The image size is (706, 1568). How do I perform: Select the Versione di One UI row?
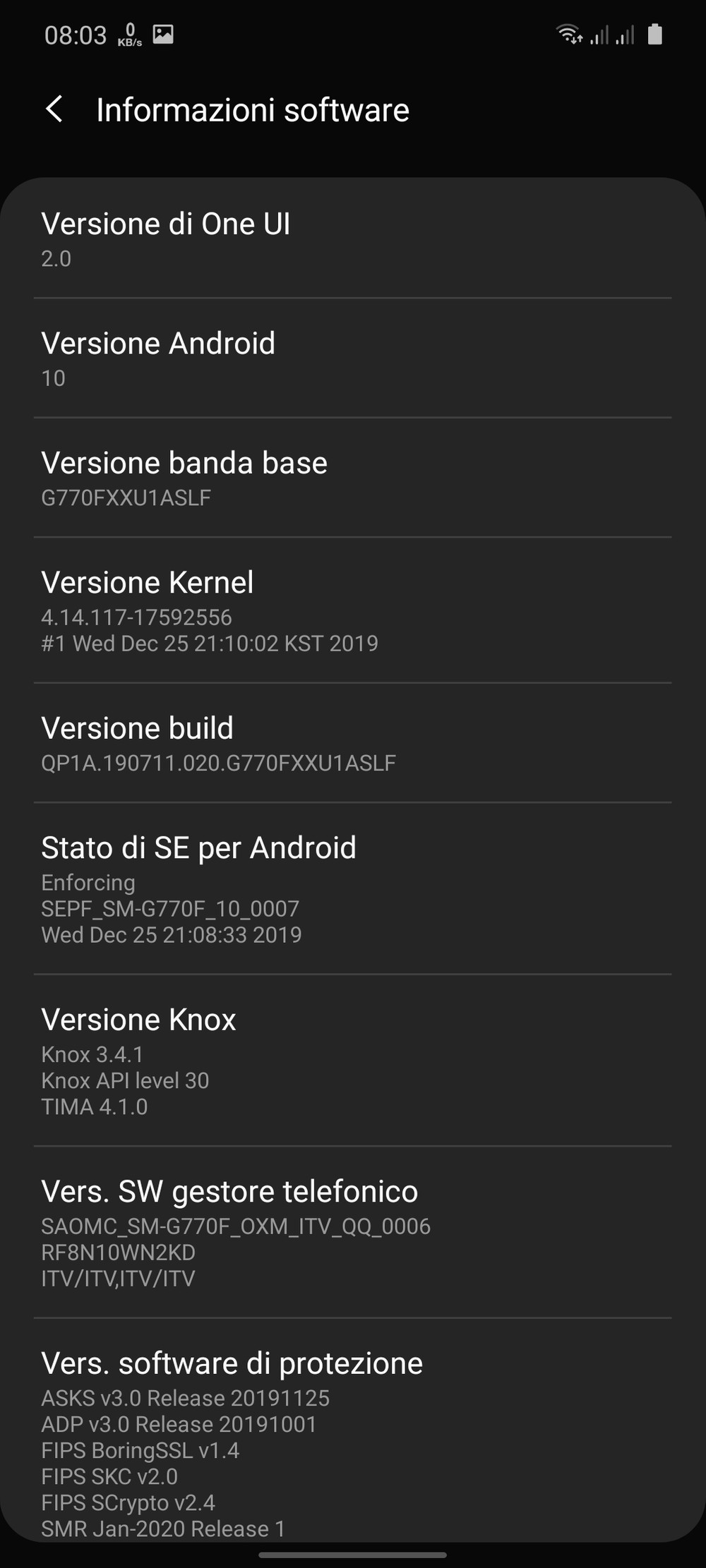coord(353,239)
